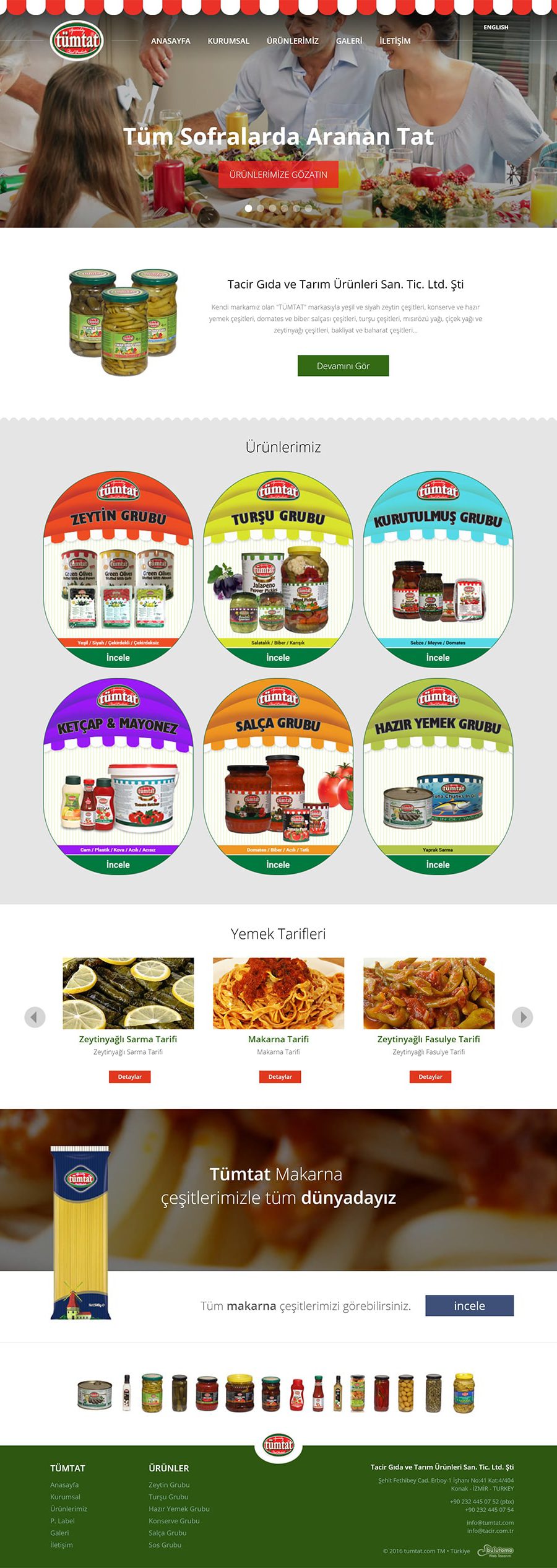The image size is (557, 1568).
Task: Open Konserve Grubu footer link
Action: [174, 1521]
